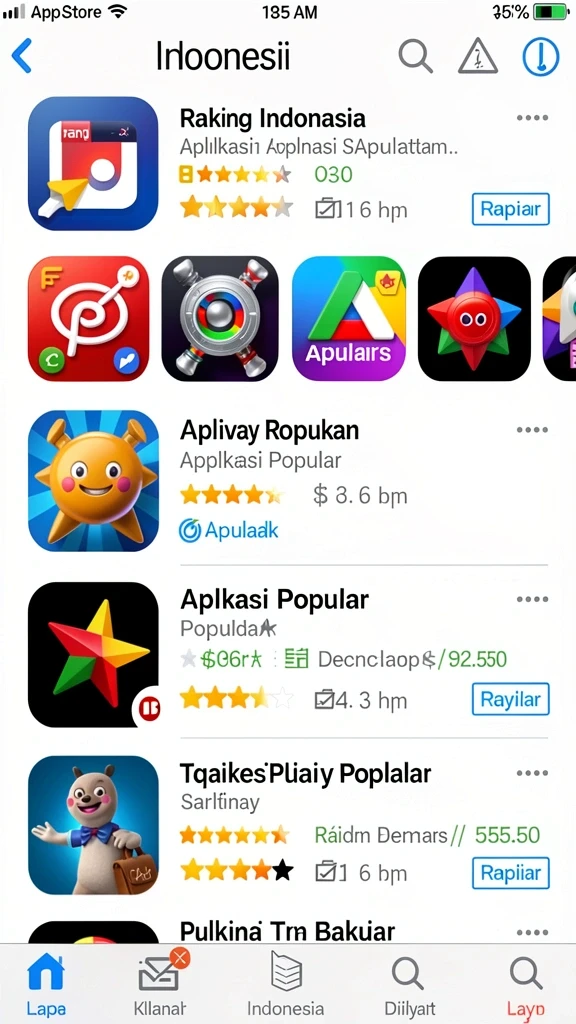Tap the Apulaak link
The height and width of the screenshot is (1024, 576).
pyautogui.click(x=229, y=530)
